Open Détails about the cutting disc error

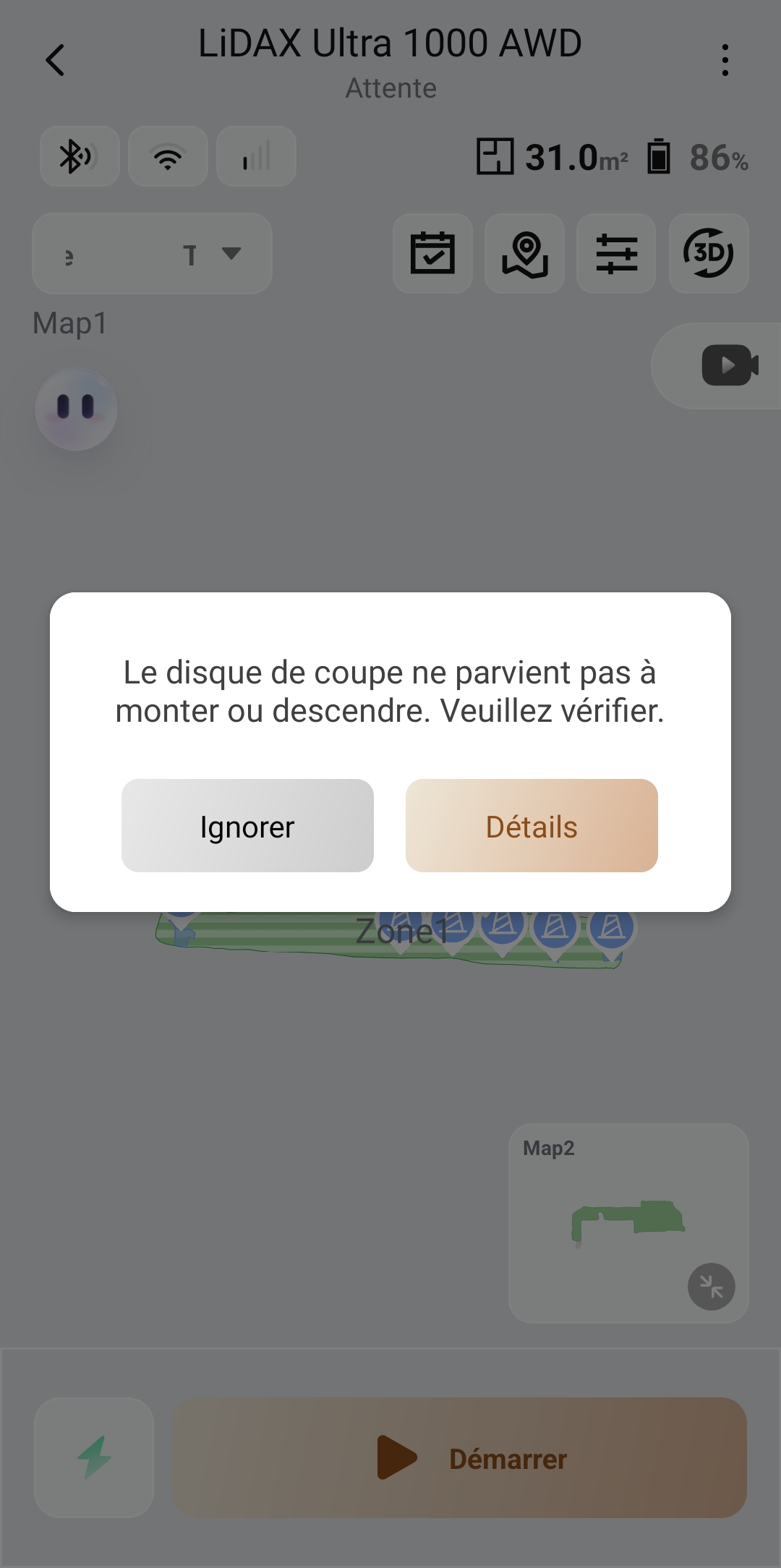[x=532, y=826]
